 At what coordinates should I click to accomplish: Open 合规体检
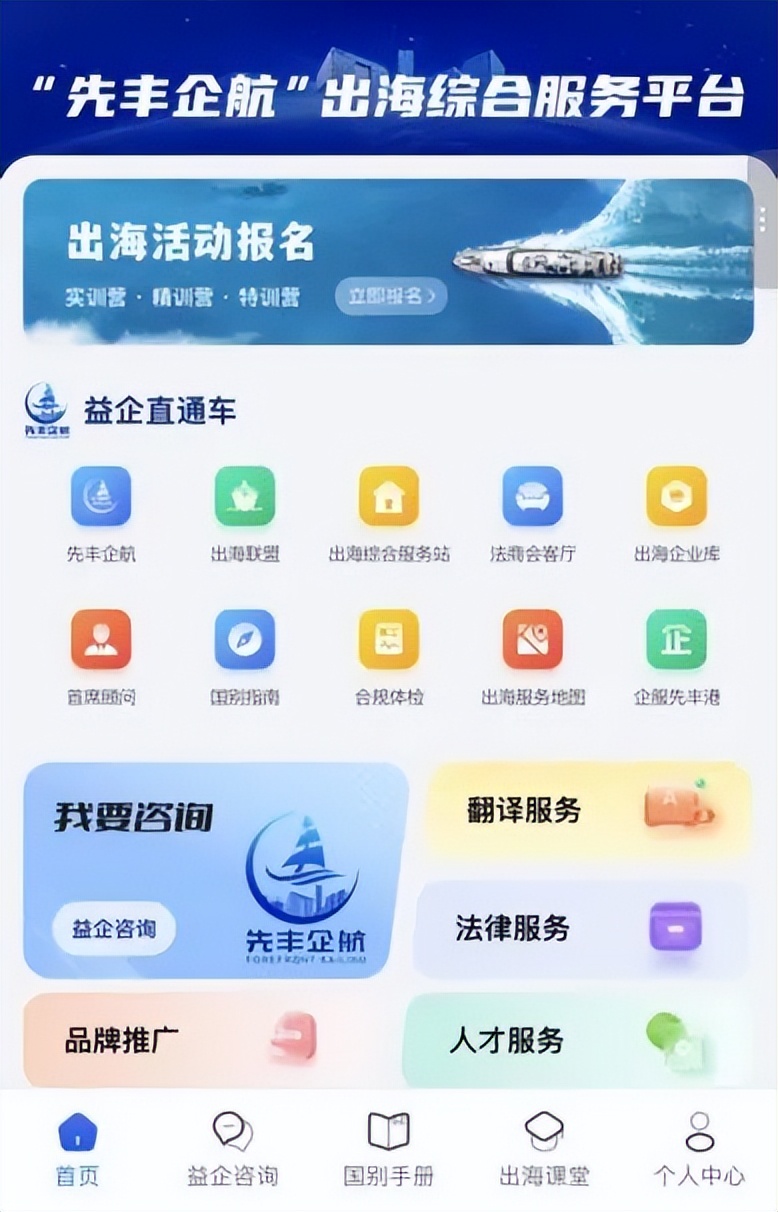point(389,640)
